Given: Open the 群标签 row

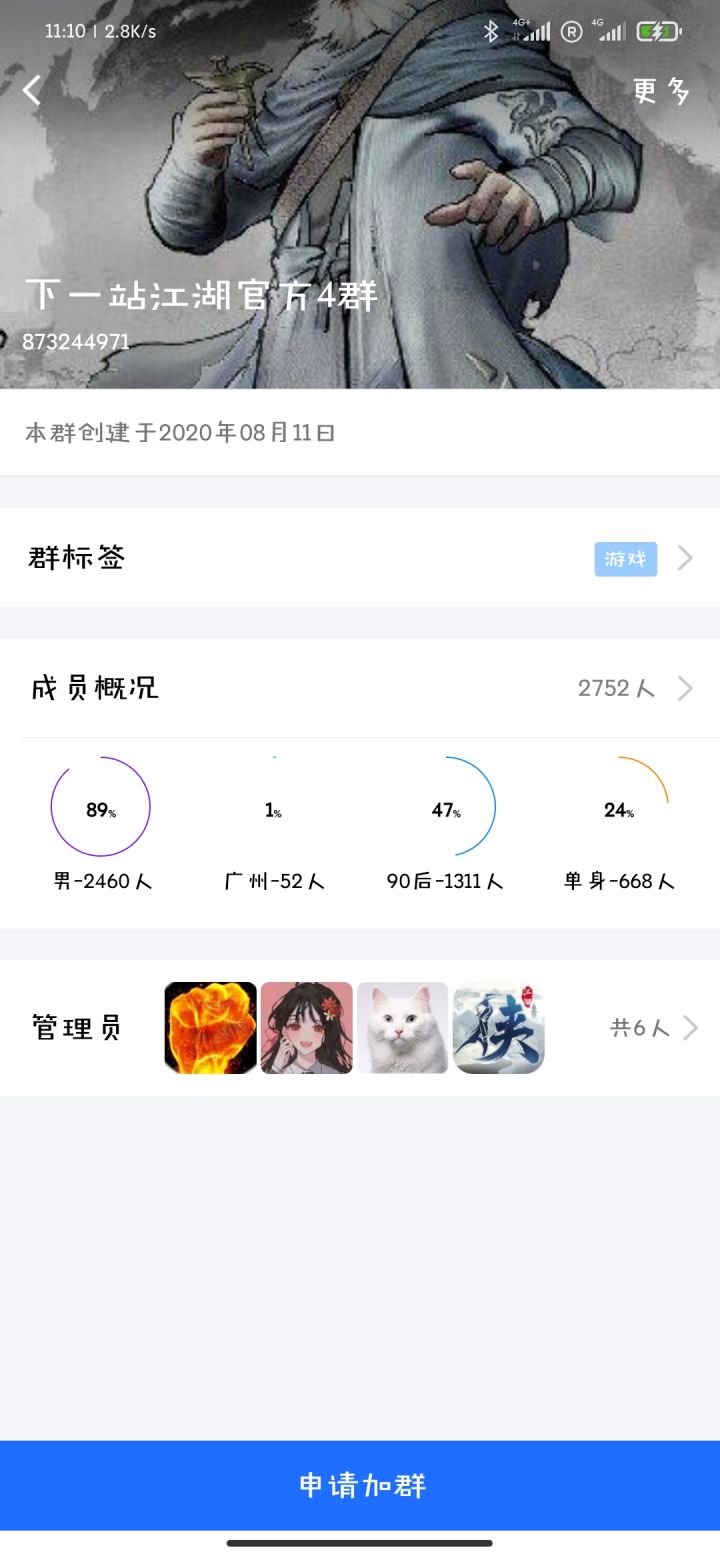Looking at the screenshot, I should tap(360, 558).
